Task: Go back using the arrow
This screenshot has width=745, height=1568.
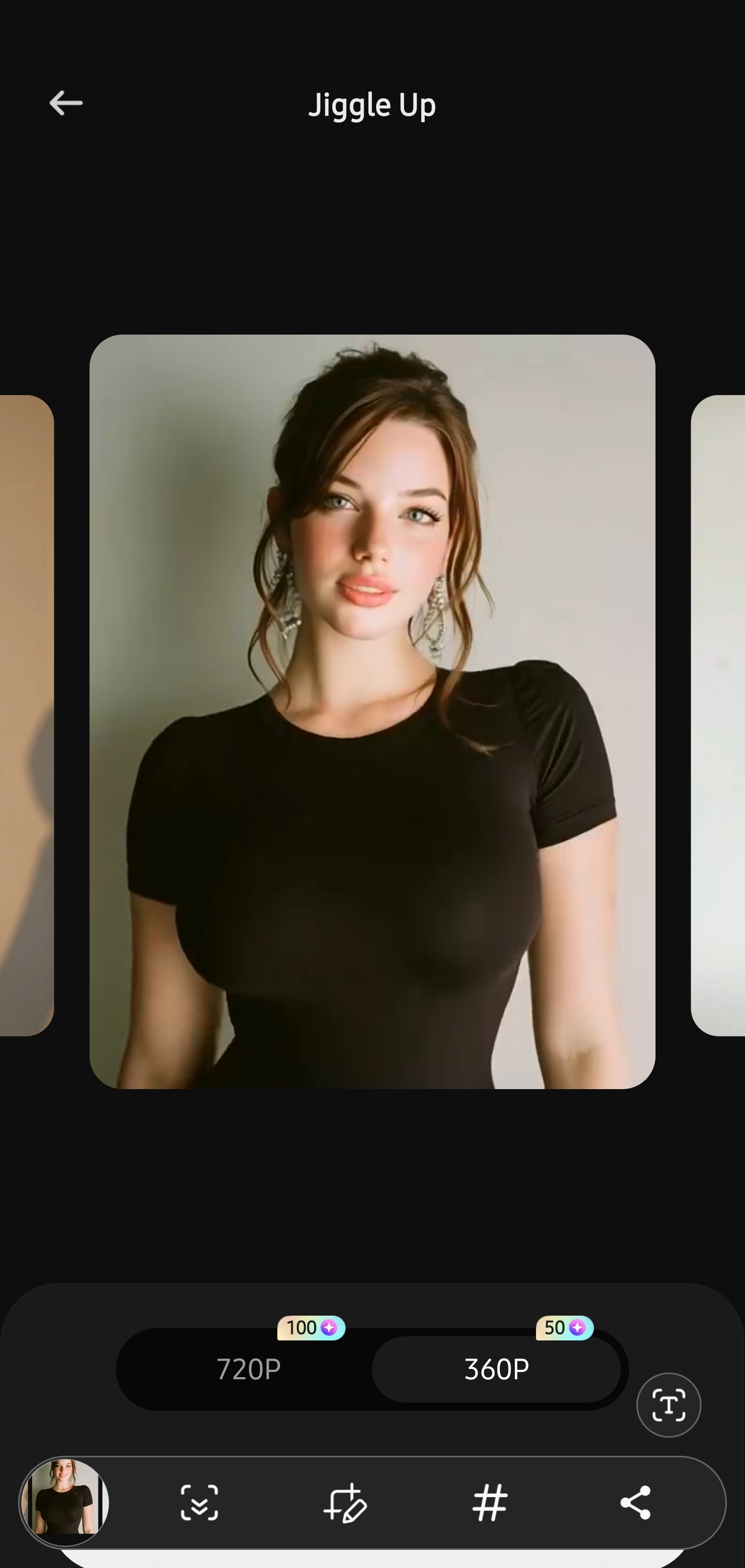Action: (66, 103)
